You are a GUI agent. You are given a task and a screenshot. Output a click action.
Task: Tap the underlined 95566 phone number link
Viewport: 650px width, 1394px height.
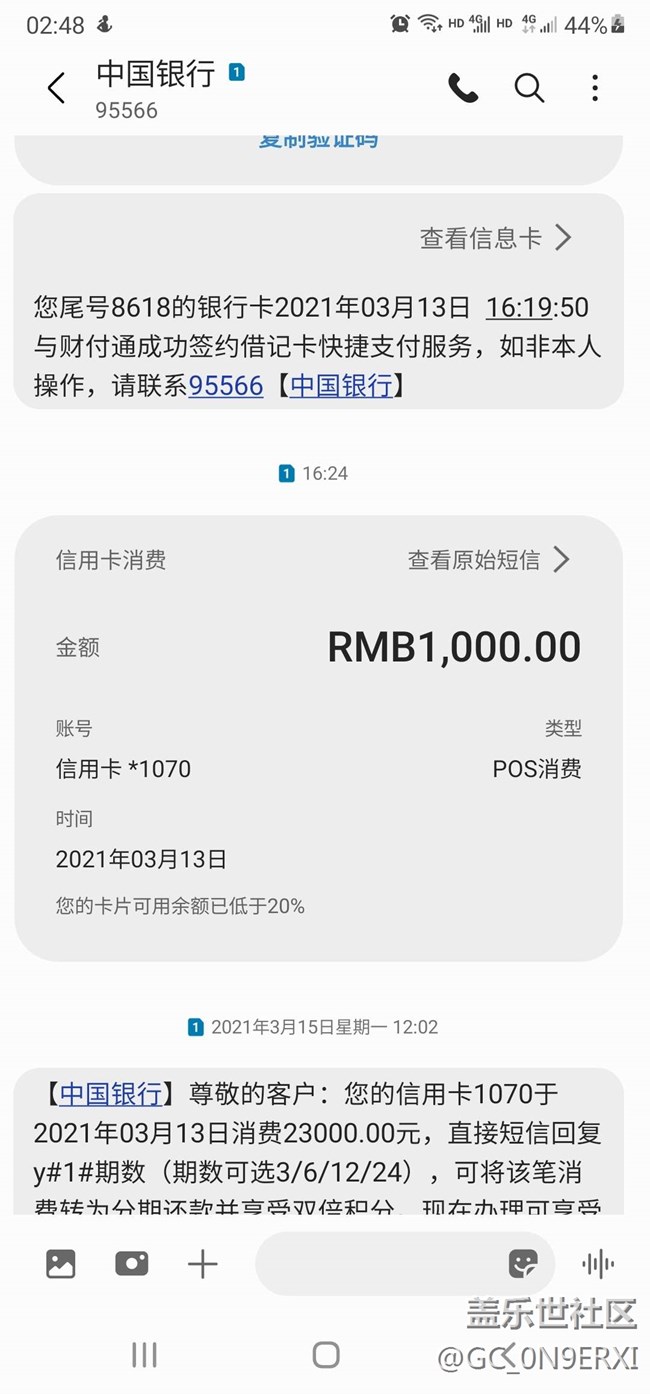tap(226, 386)
